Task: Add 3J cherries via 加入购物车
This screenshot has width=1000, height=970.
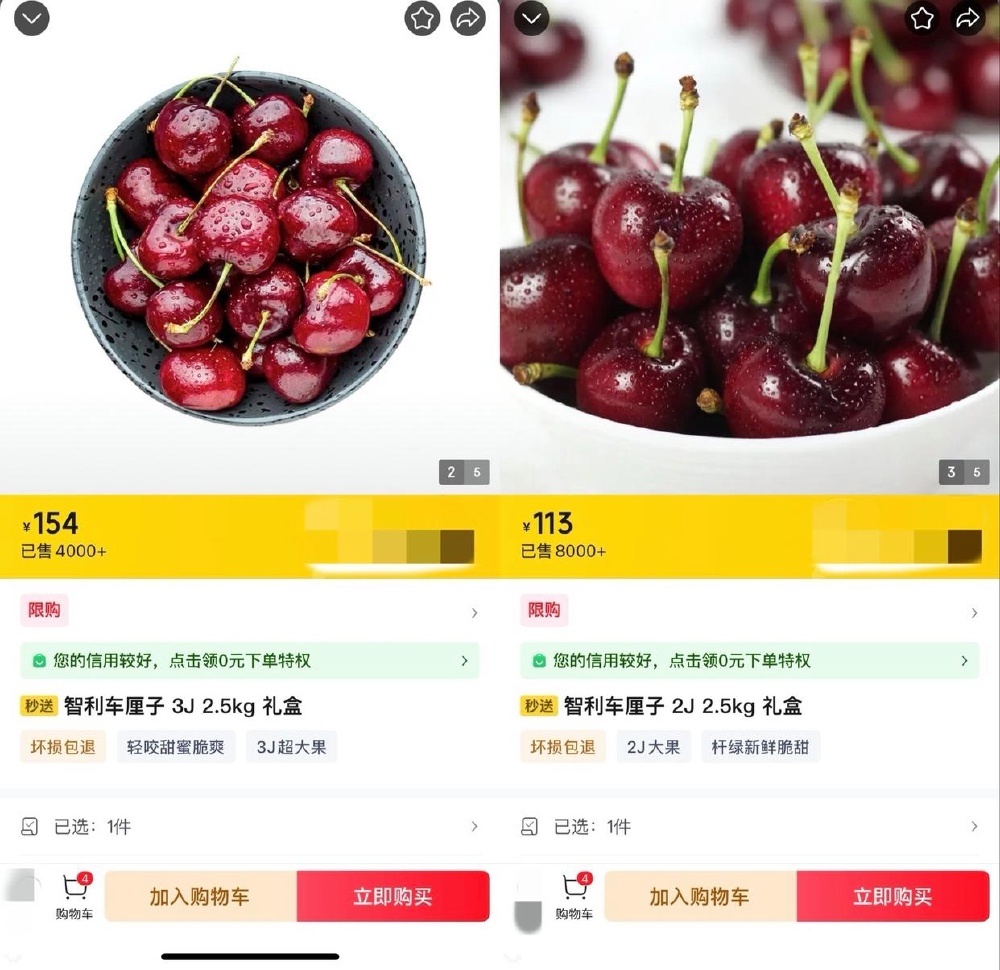Action: click(200, 896)
